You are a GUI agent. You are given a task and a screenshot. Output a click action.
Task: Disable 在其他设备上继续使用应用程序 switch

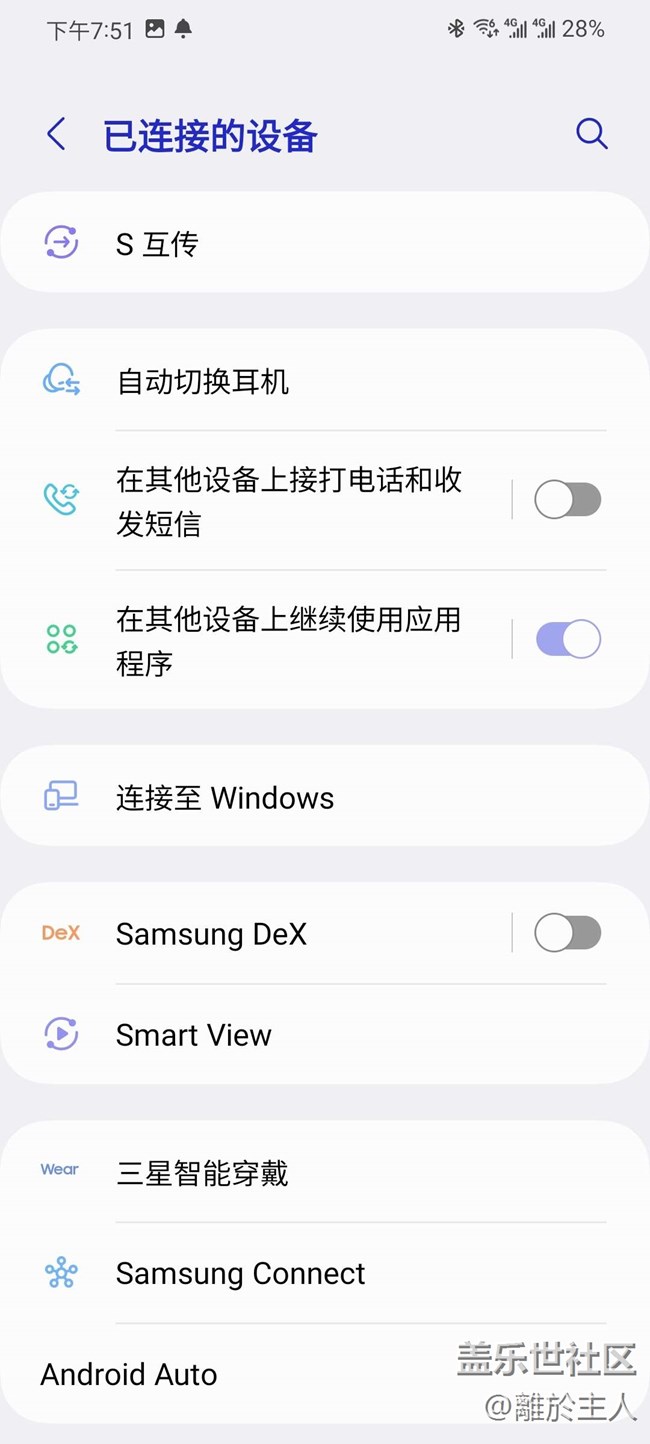567,639
